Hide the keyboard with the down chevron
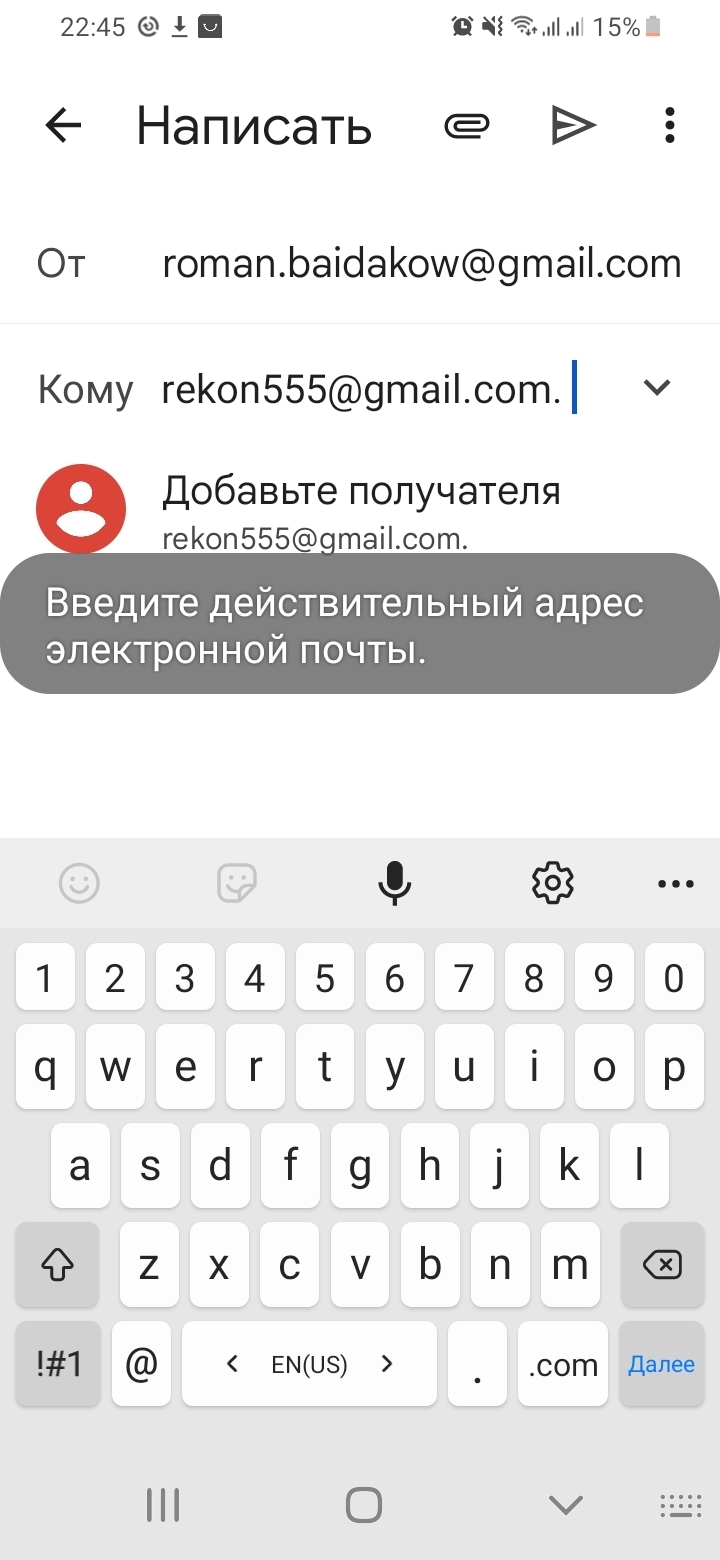Viewport: 720px width, 1560px height. pos(566,1504)
